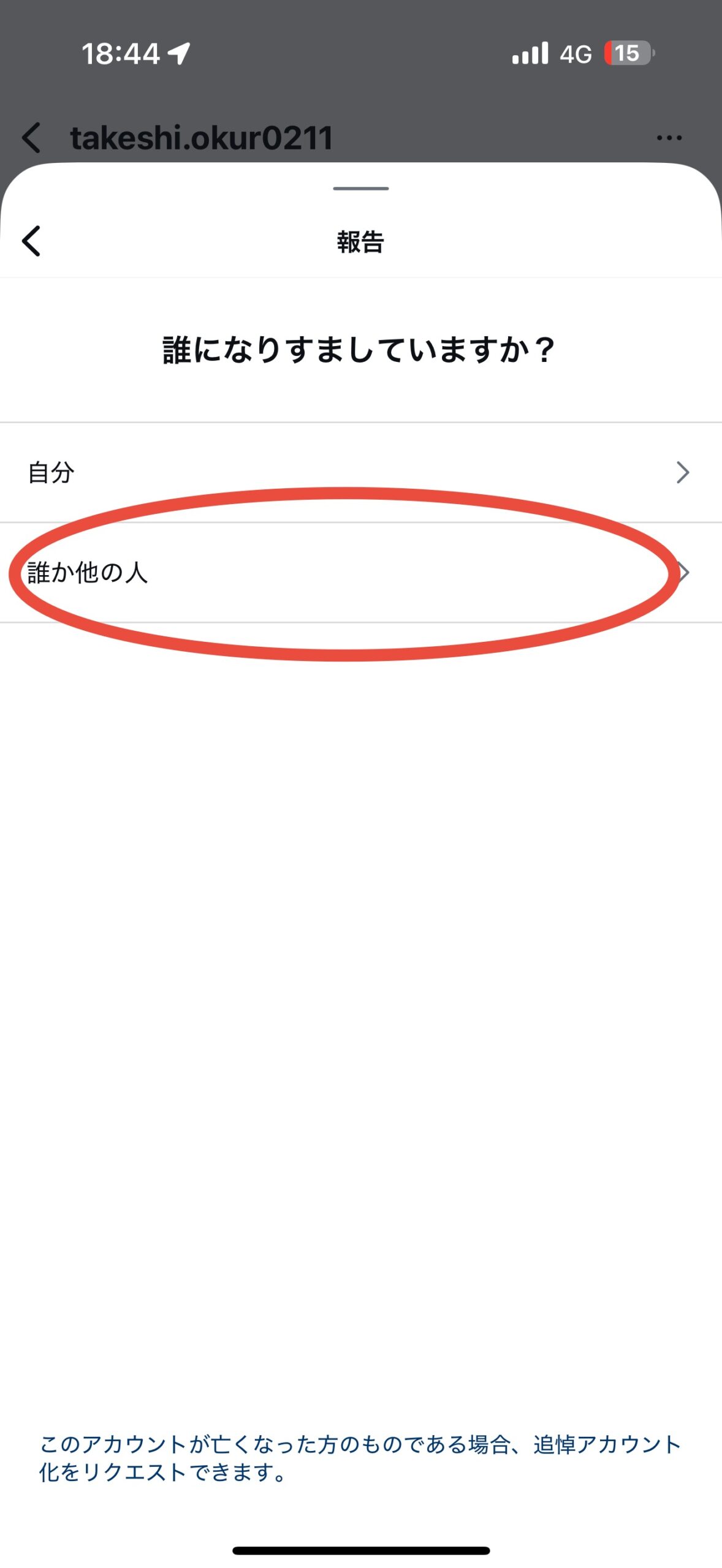Select the 自分 option
This screenshot has width=722, height=1568.
360,472
